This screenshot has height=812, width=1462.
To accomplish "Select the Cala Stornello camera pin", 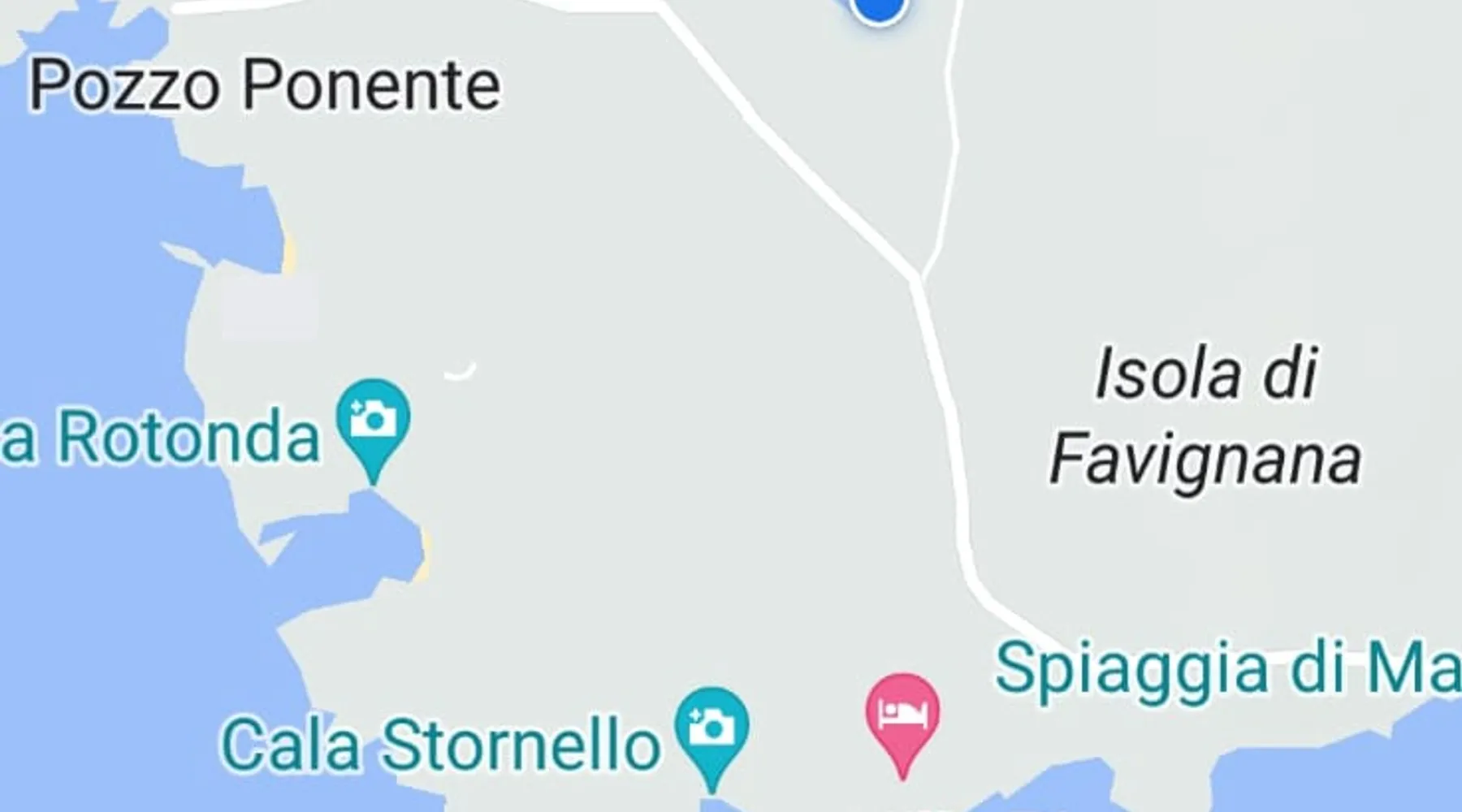I will click(712, 729).
